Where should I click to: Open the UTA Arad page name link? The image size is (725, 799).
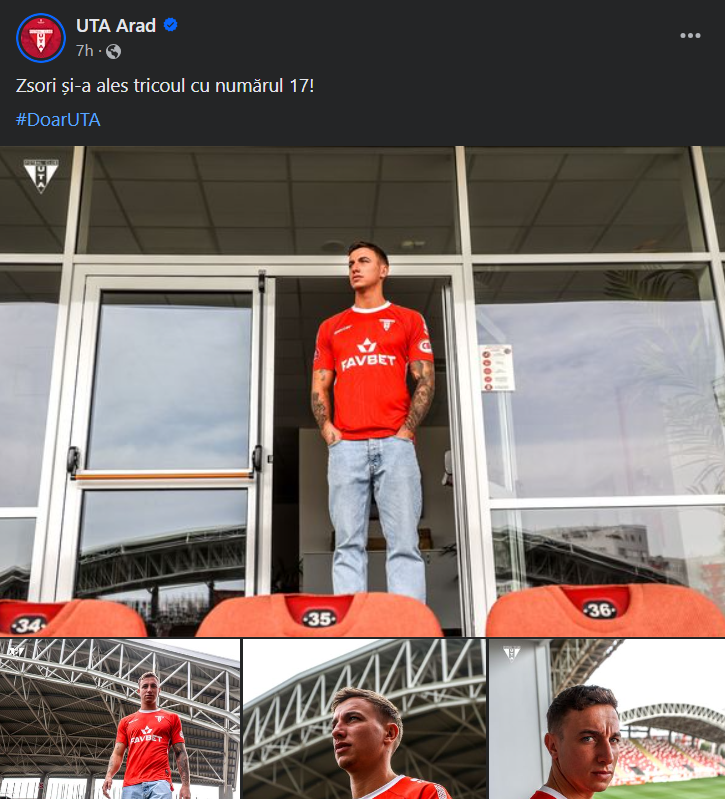tap(116, 25)
